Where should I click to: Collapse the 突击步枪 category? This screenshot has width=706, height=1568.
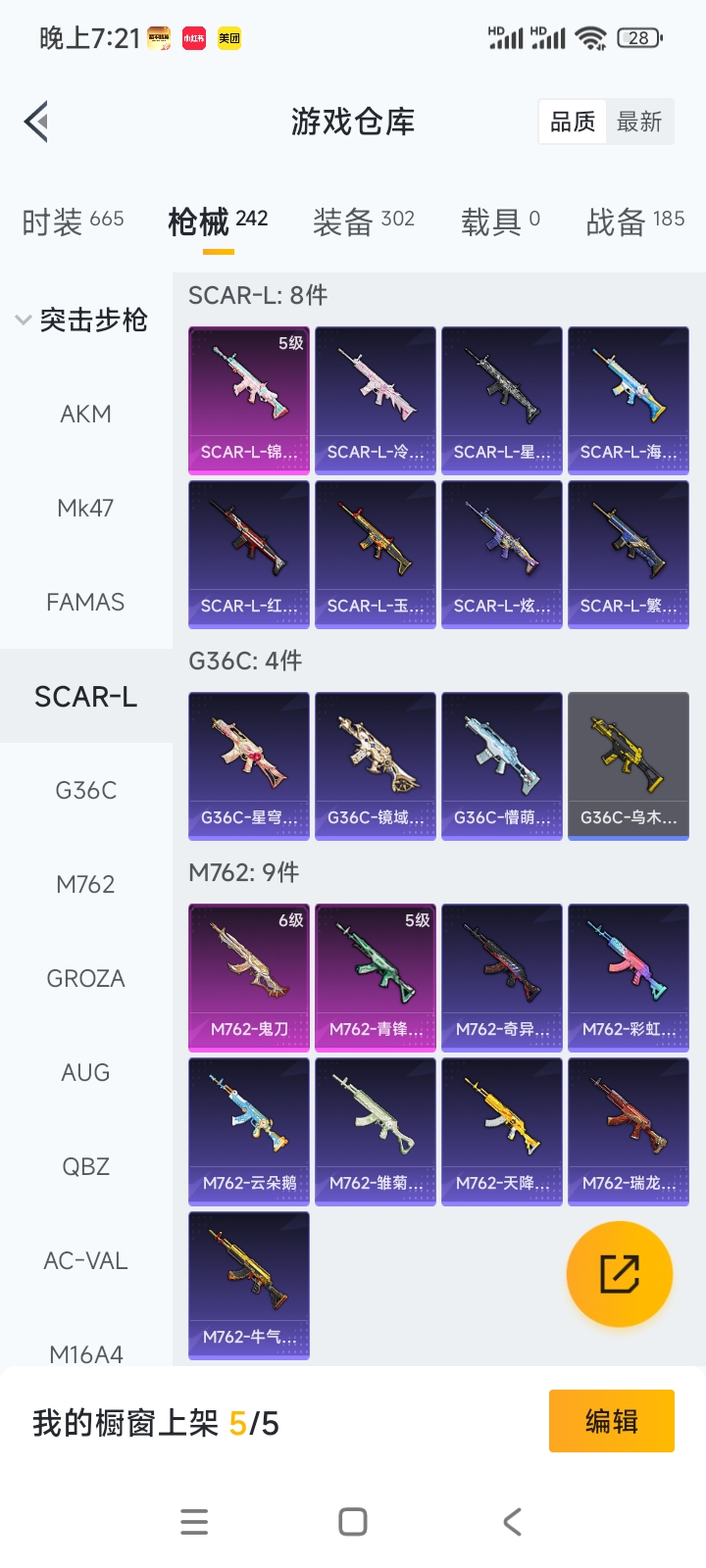pyautogui.click(x=83, y=320)
